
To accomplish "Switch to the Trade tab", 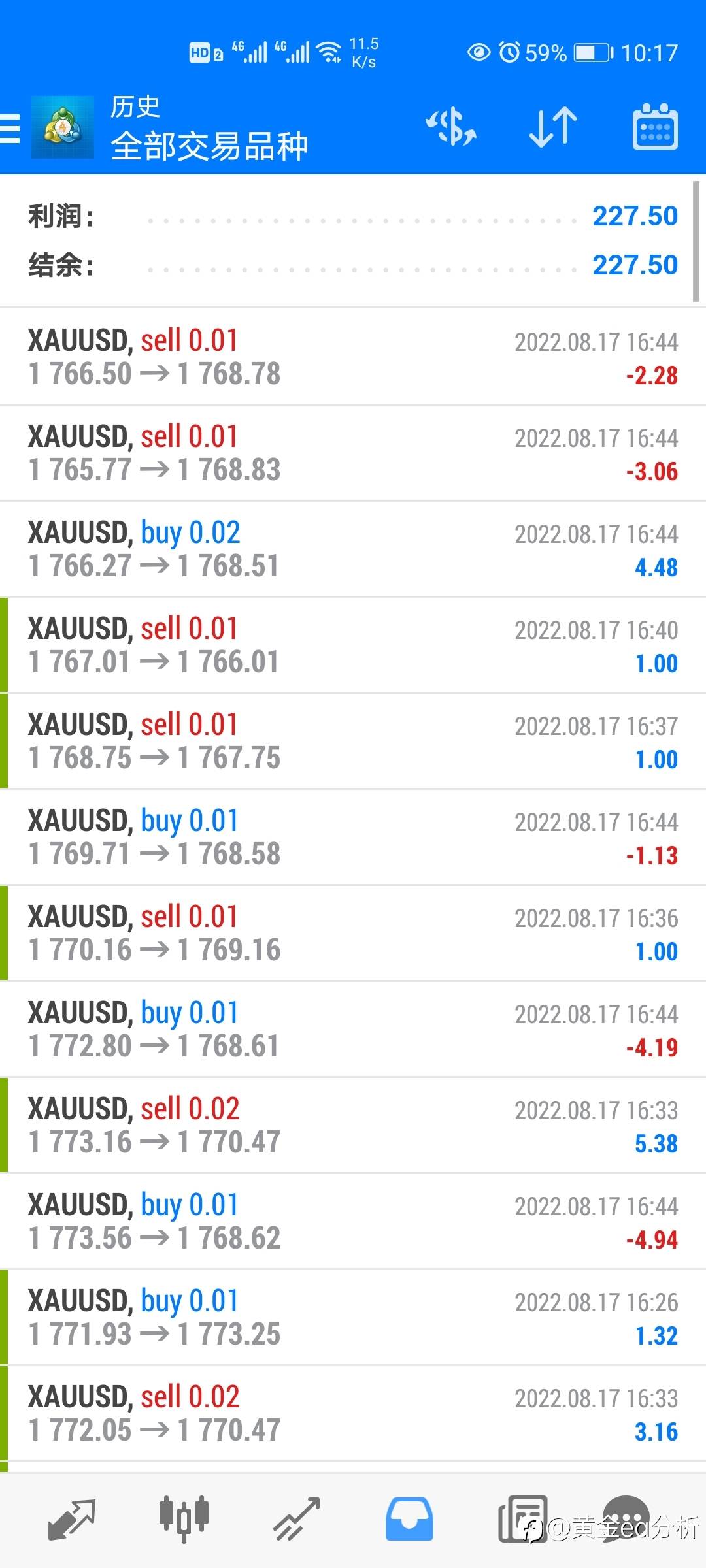I will pyautogui.click(x=296, y=1520).
